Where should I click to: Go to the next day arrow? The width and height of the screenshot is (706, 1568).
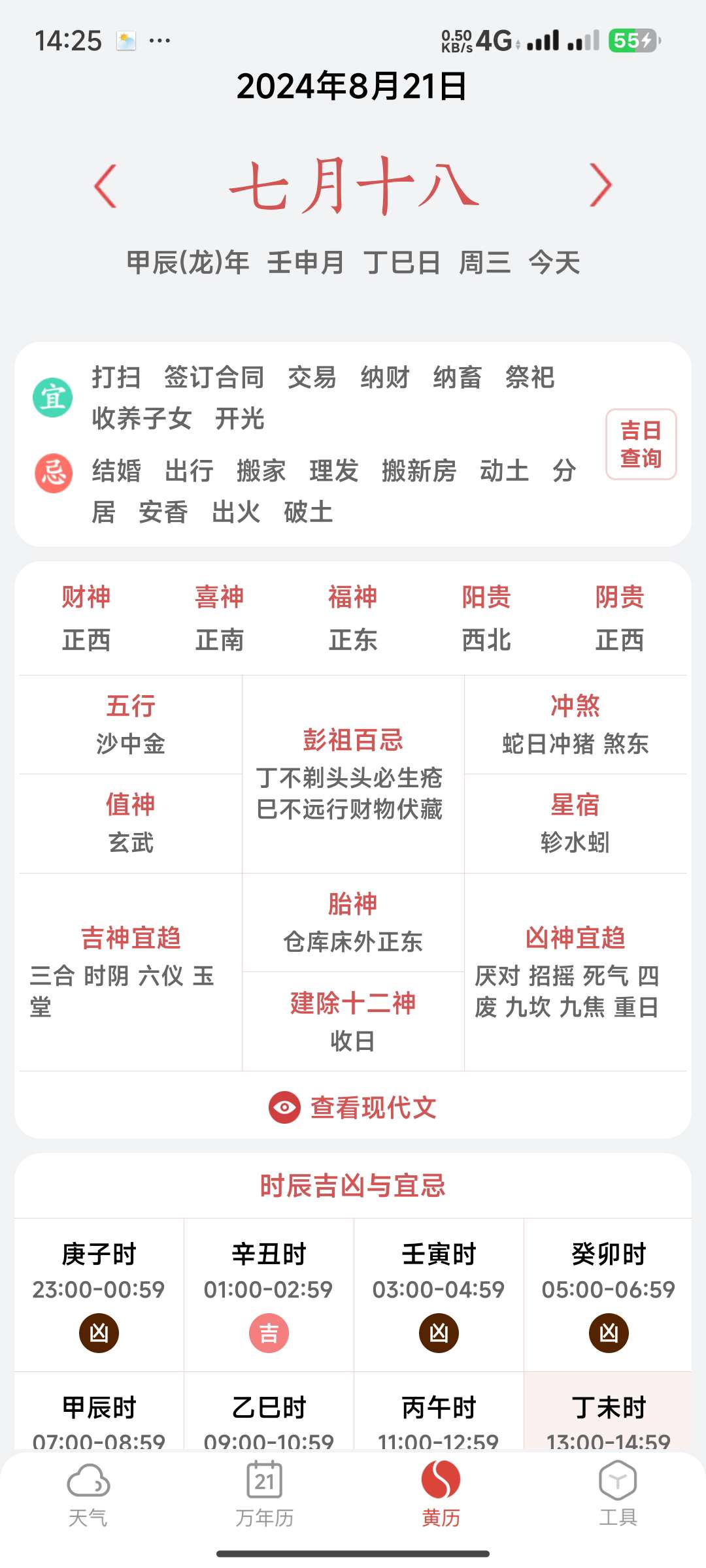point(600,186)
